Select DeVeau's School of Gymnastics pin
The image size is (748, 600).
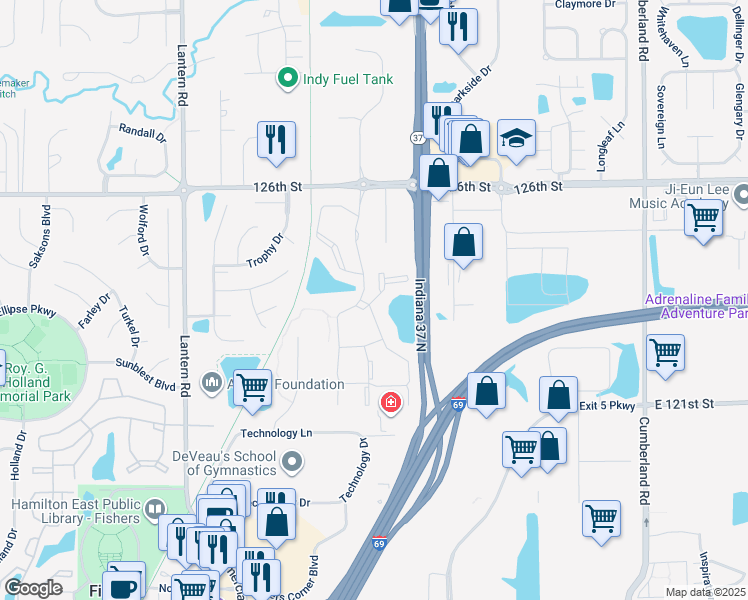point(292,462)
